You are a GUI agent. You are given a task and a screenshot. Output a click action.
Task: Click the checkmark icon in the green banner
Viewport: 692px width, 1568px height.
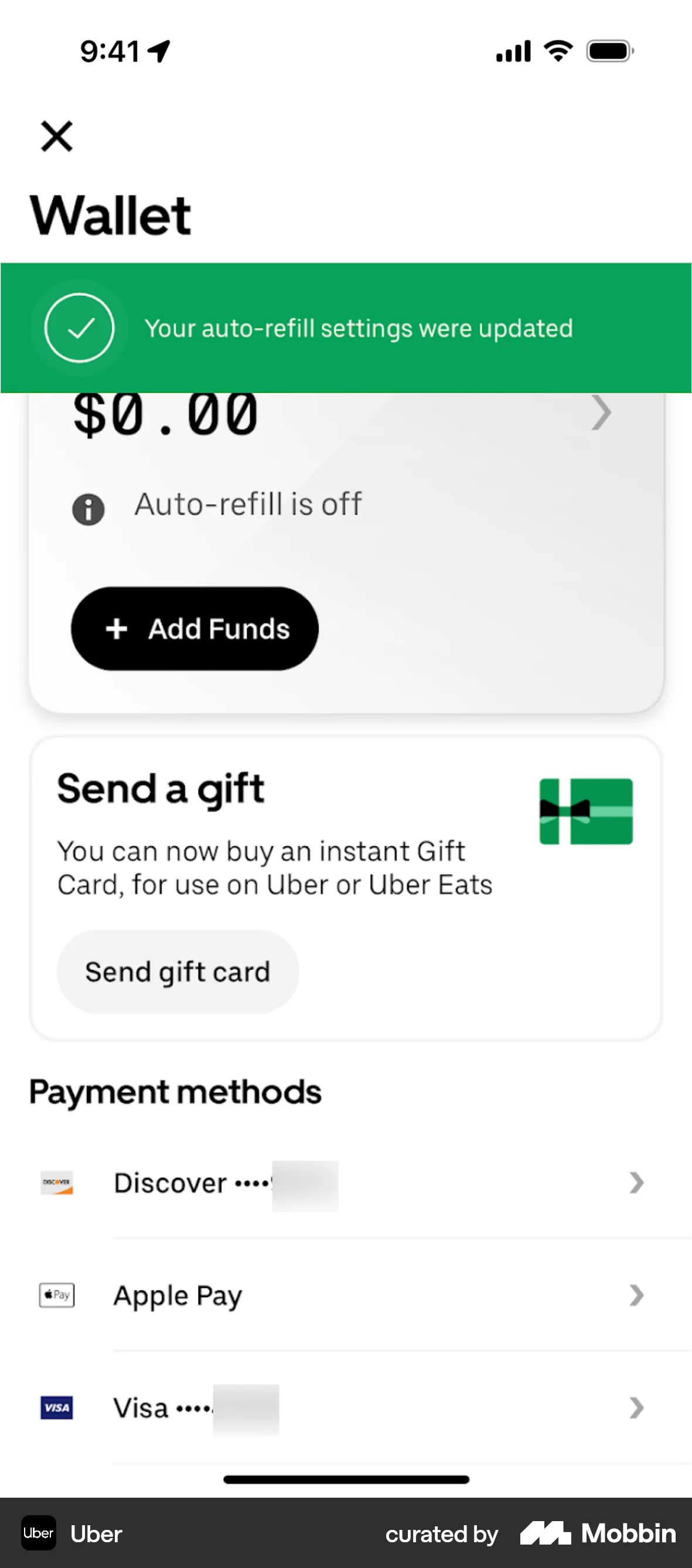point(80,328)
